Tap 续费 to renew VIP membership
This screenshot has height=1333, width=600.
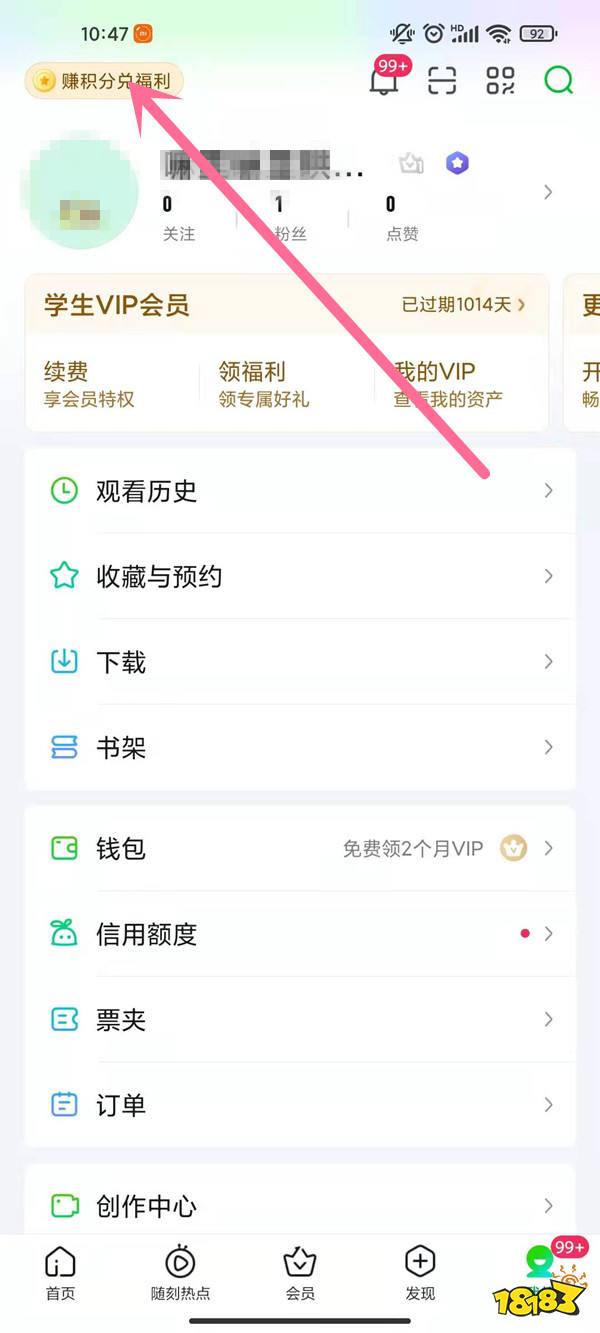coord(88,384)
